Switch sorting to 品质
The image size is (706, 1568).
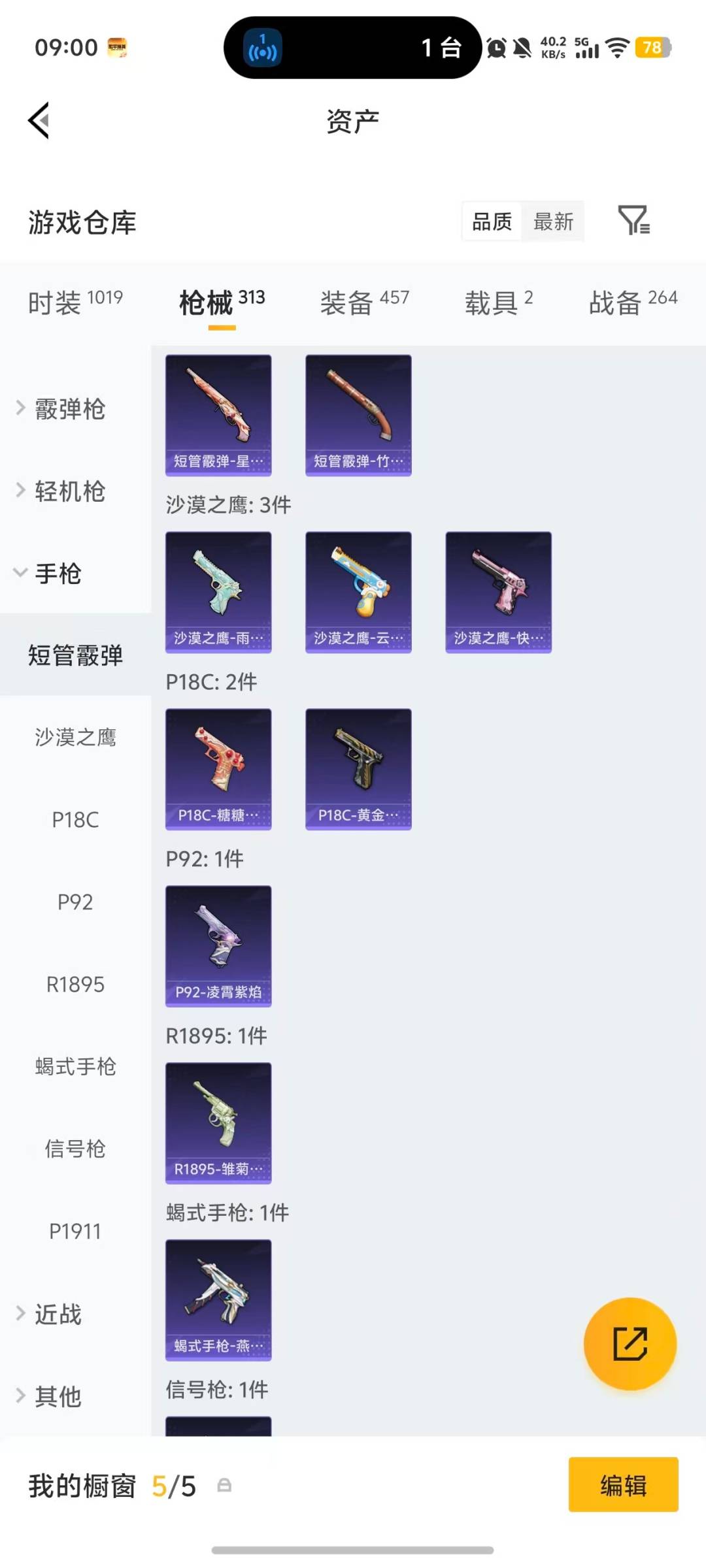490,221
